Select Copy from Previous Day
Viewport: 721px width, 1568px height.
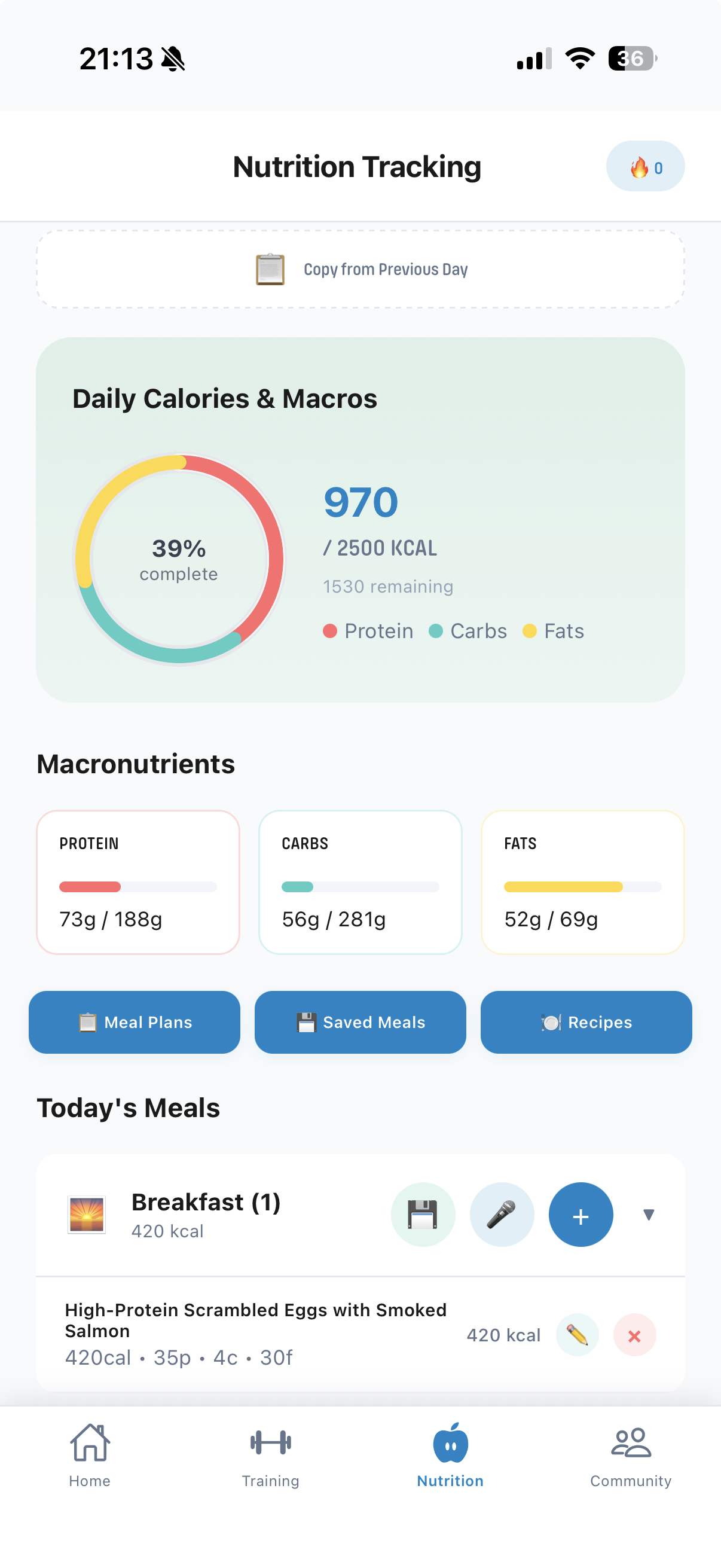coord(386,269)
